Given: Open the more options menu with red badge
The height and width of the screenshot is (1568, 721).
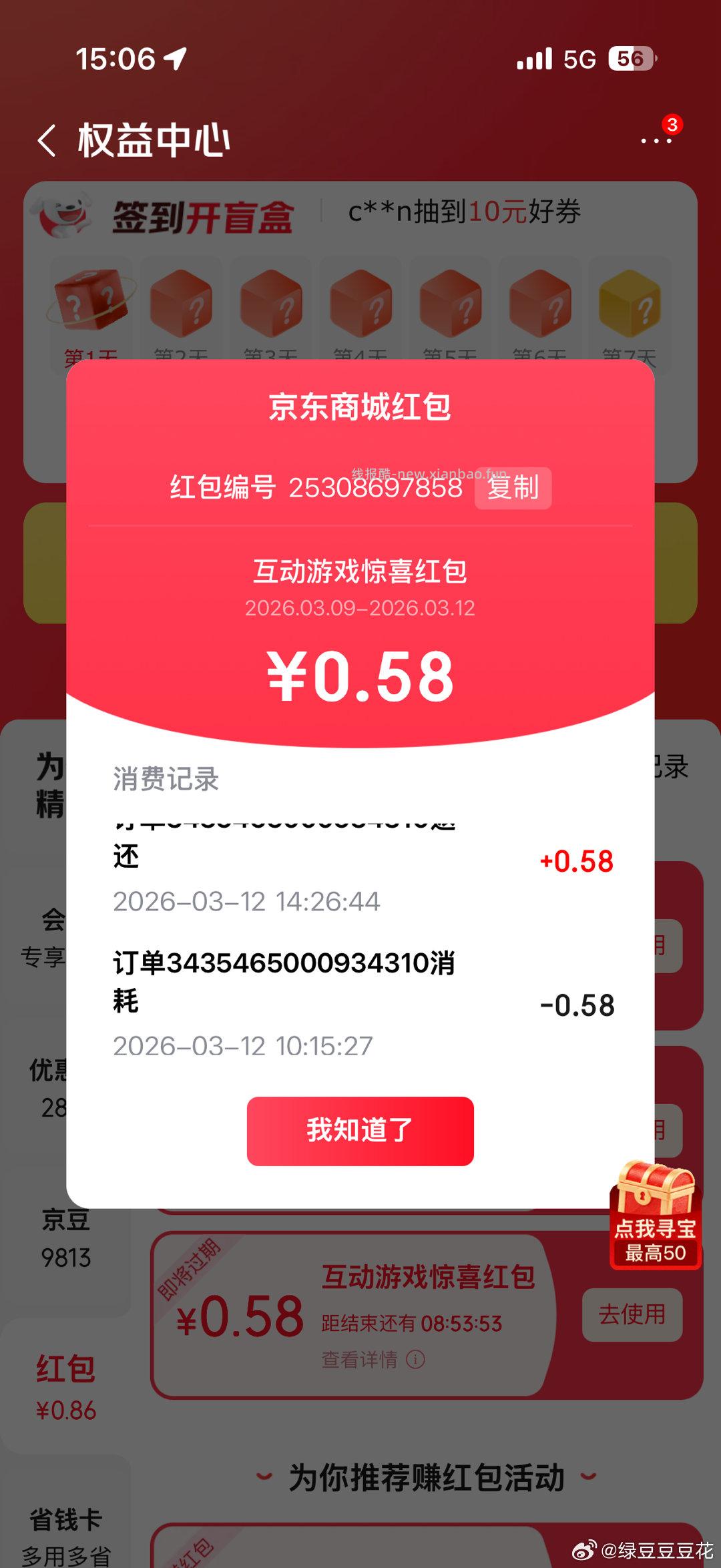Looking at the screenshot, I should (656, 140).
